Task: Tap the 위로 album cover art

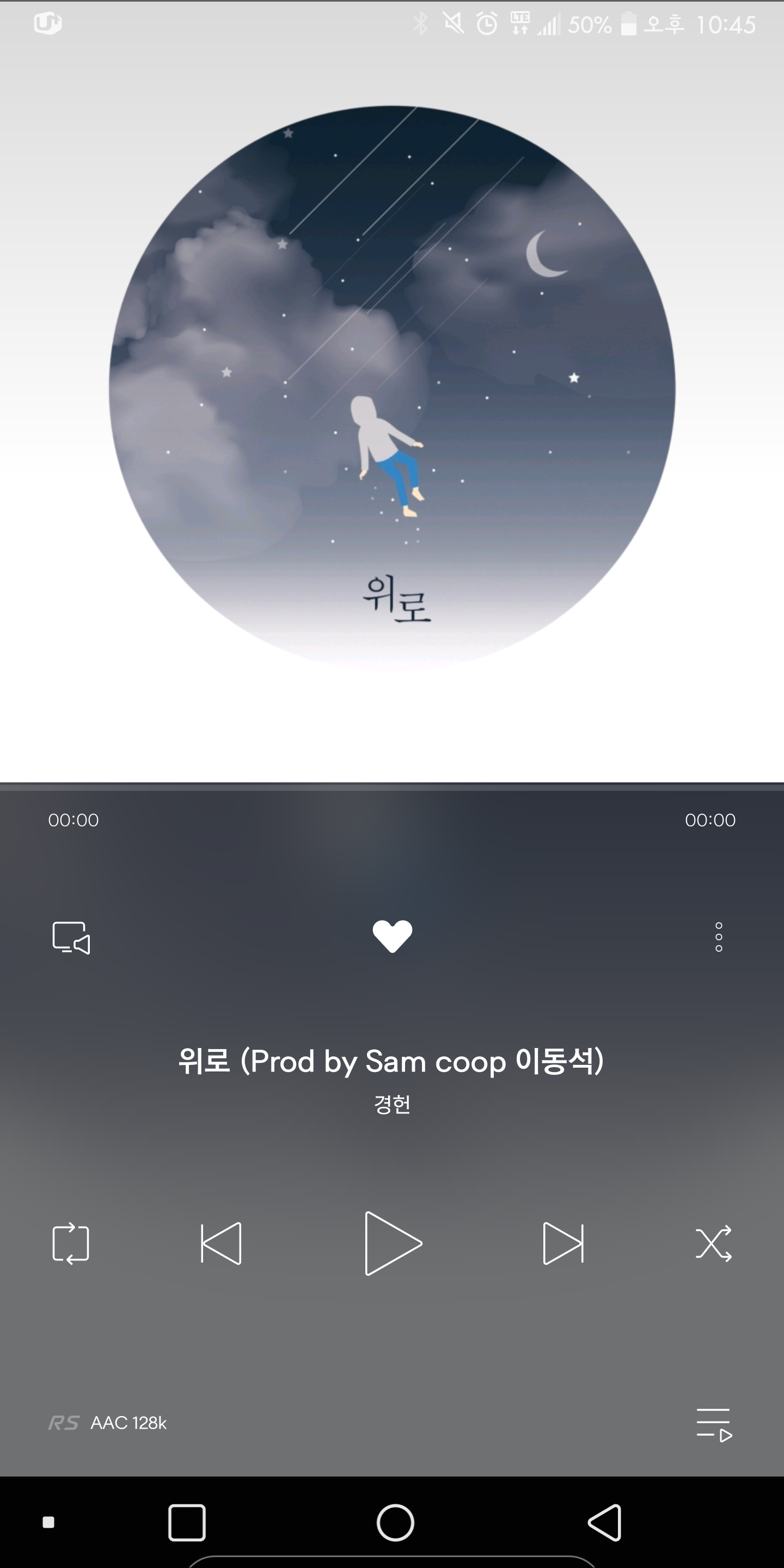Action: point(392,387)
